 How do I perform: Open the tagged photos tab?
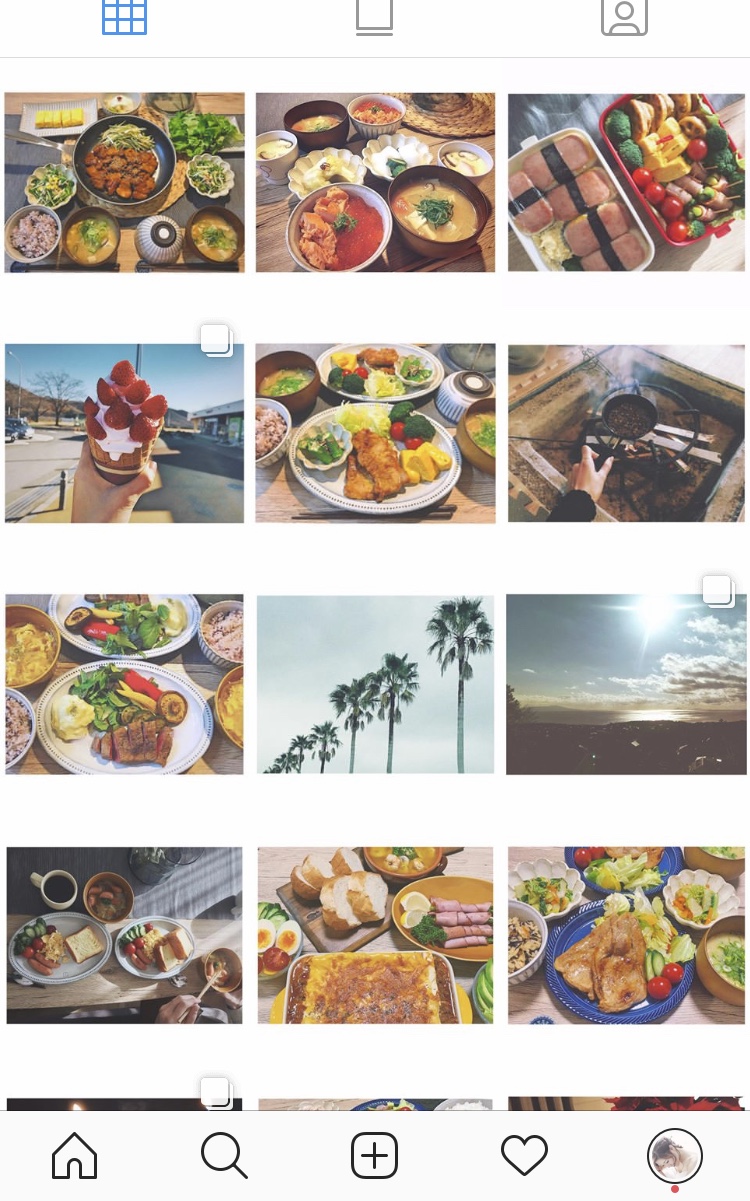(624, 18)
